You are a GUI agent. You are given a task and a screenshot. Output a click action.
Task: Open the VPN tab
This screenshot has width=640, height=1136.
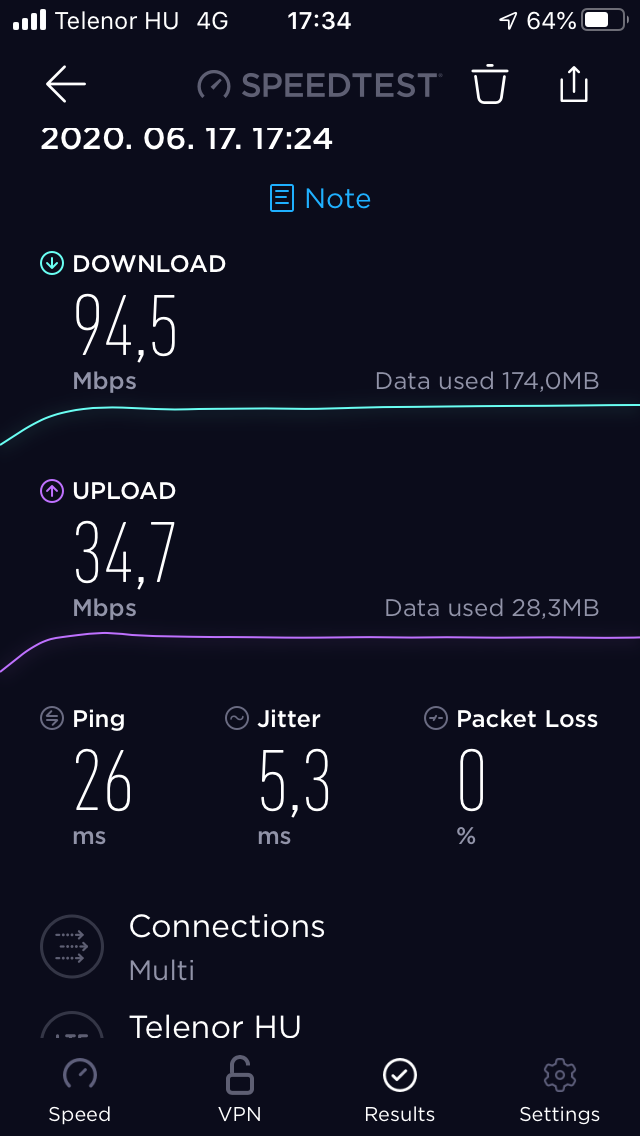(240, 1090)
